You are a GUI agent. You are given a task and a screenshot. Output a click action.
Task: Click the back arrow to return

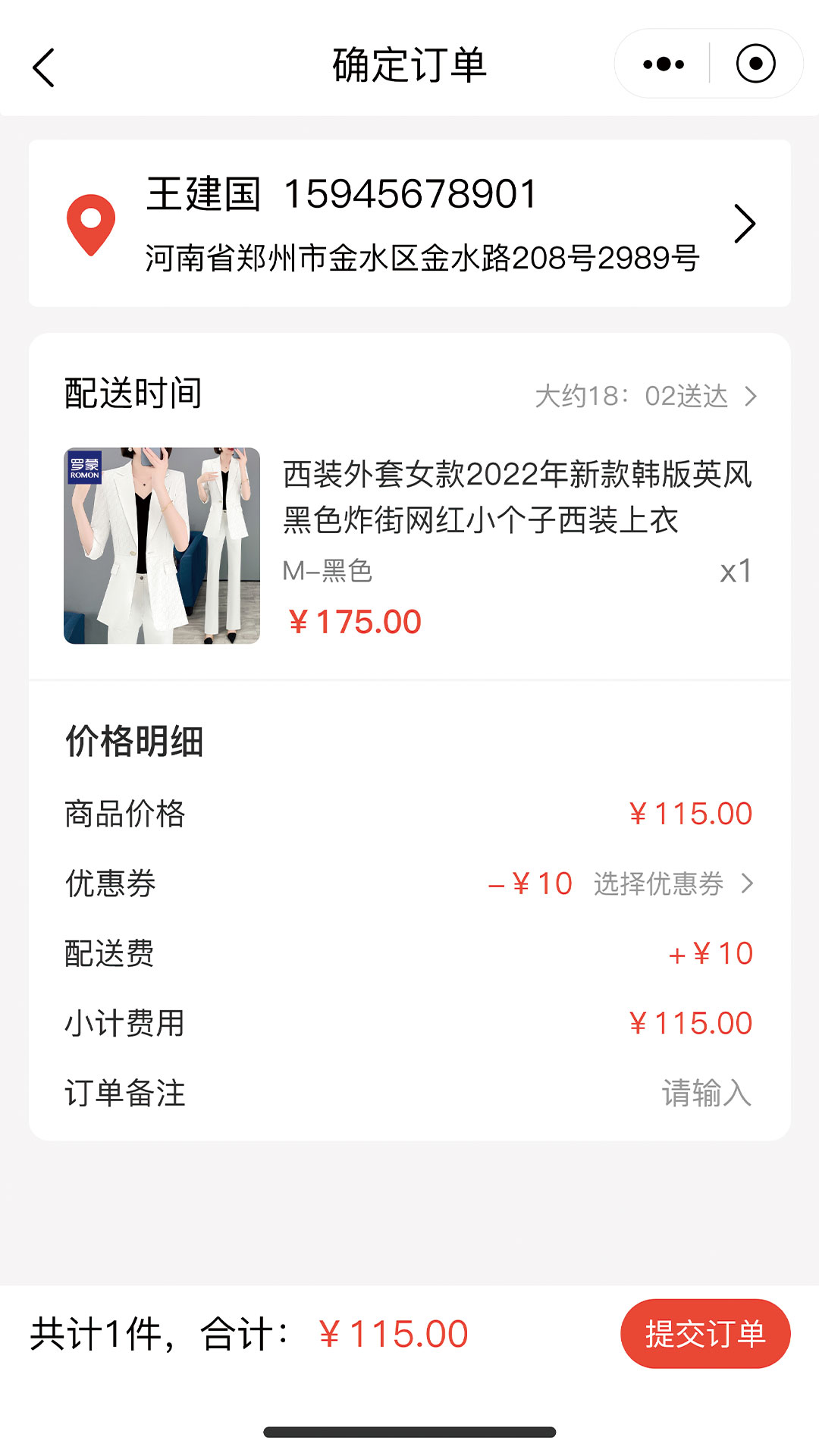click(44, 67)
